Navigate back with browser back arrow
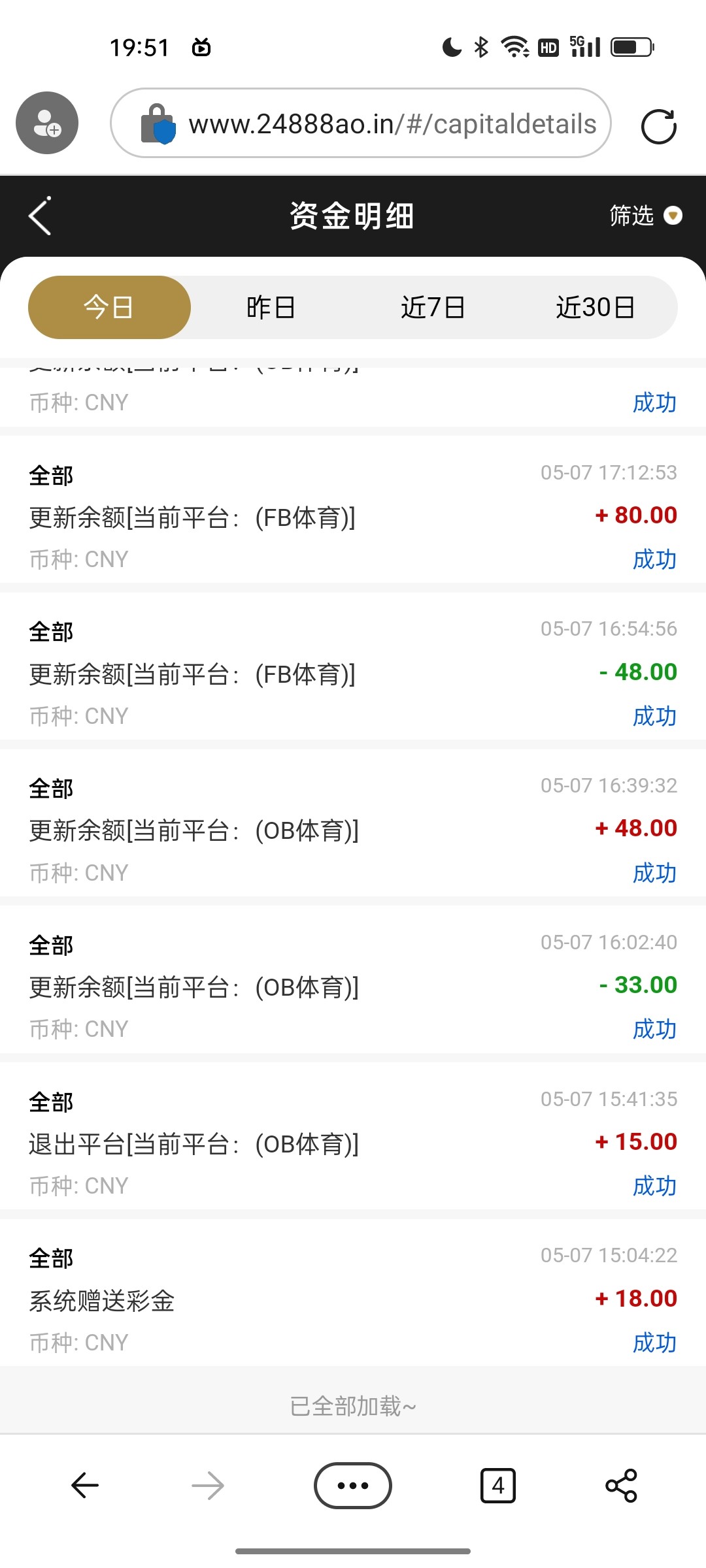This screenshot has height=1568, width=706. (85, 1486)
